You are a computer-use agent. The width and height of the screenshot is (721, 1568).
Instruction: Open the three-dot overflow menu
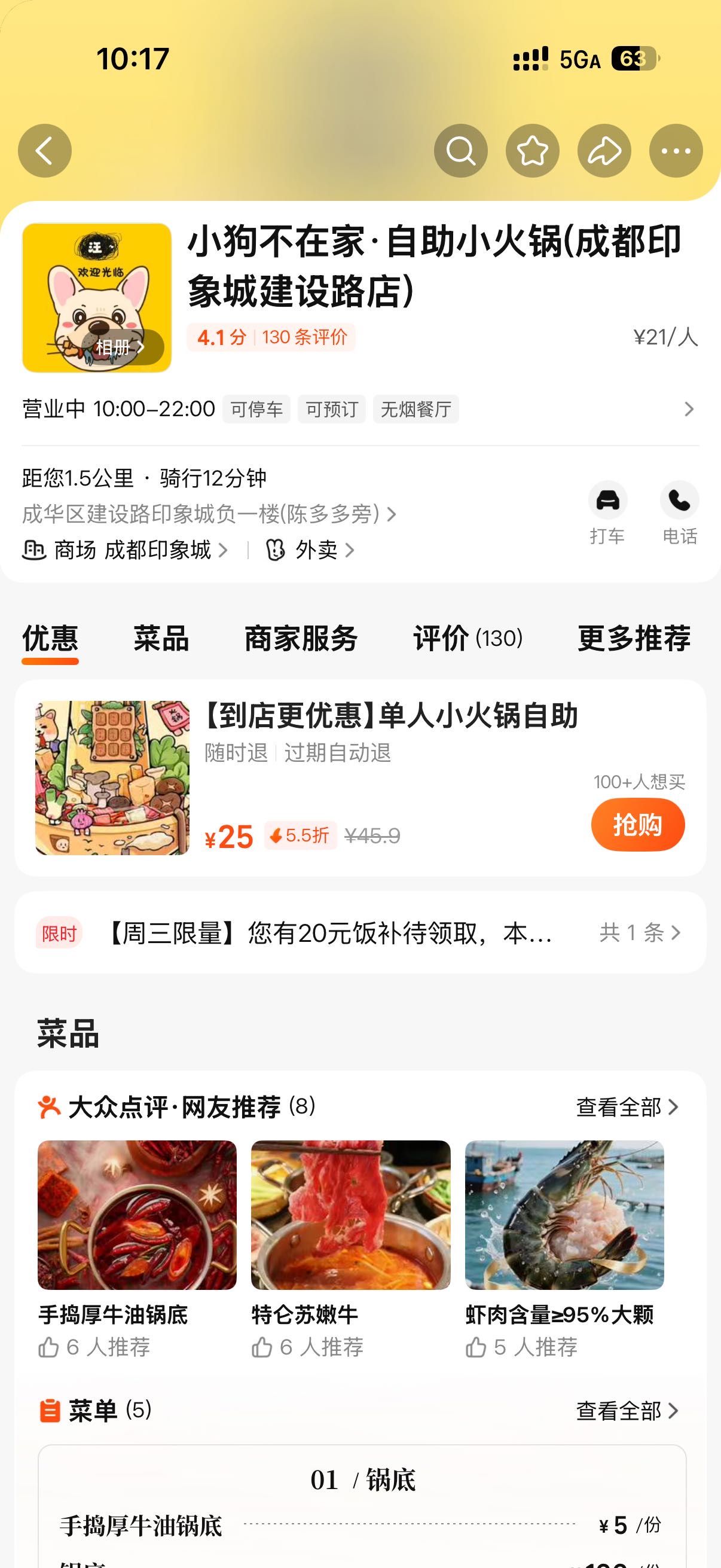coord(676,151)
